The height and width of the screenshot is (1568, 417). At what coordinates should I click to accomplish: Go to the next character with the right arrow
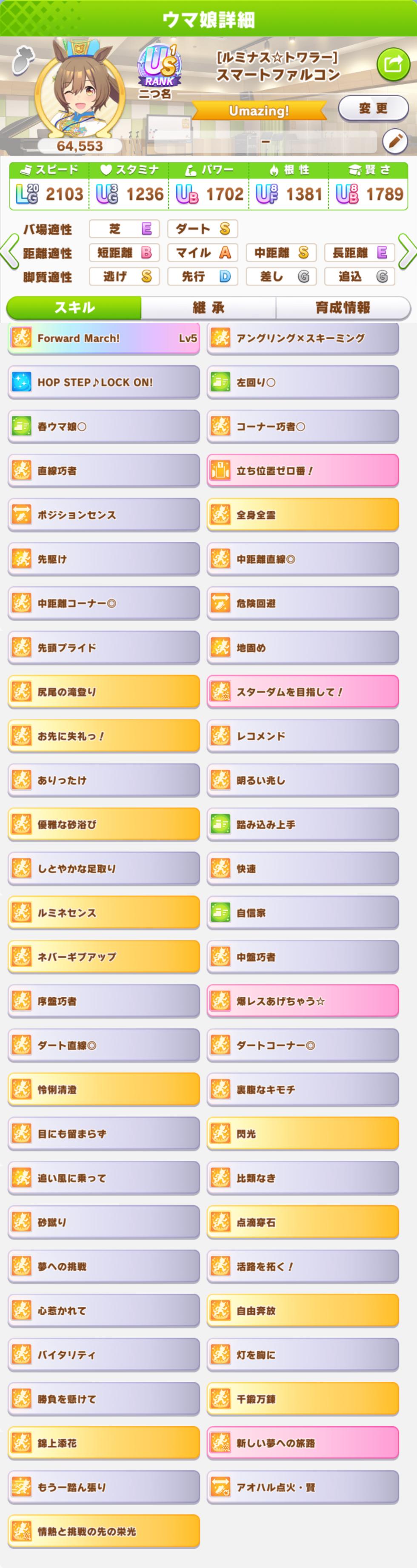coord(407,251)
